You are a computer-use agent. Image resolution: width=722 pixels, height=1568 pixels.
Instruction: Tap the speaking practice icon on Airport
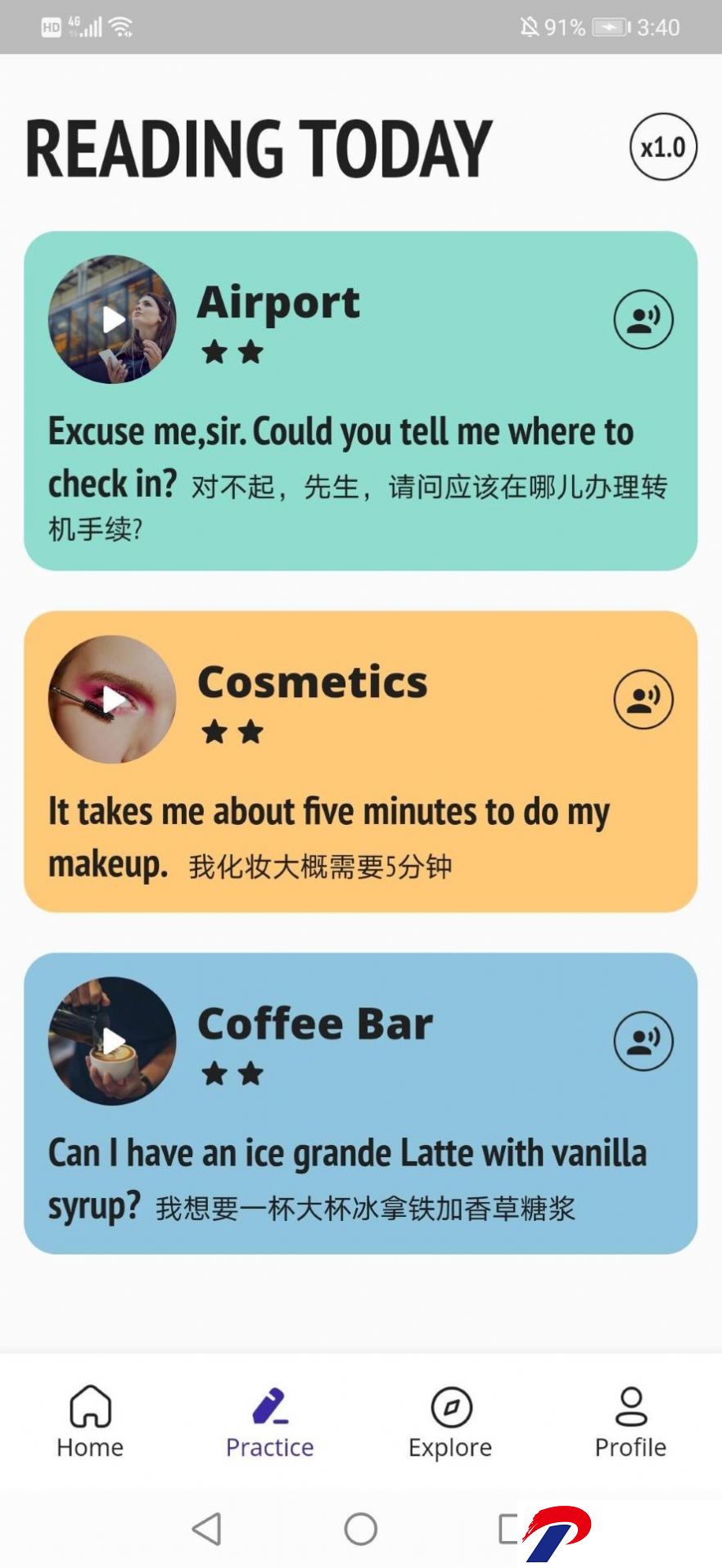click(643, 319)
